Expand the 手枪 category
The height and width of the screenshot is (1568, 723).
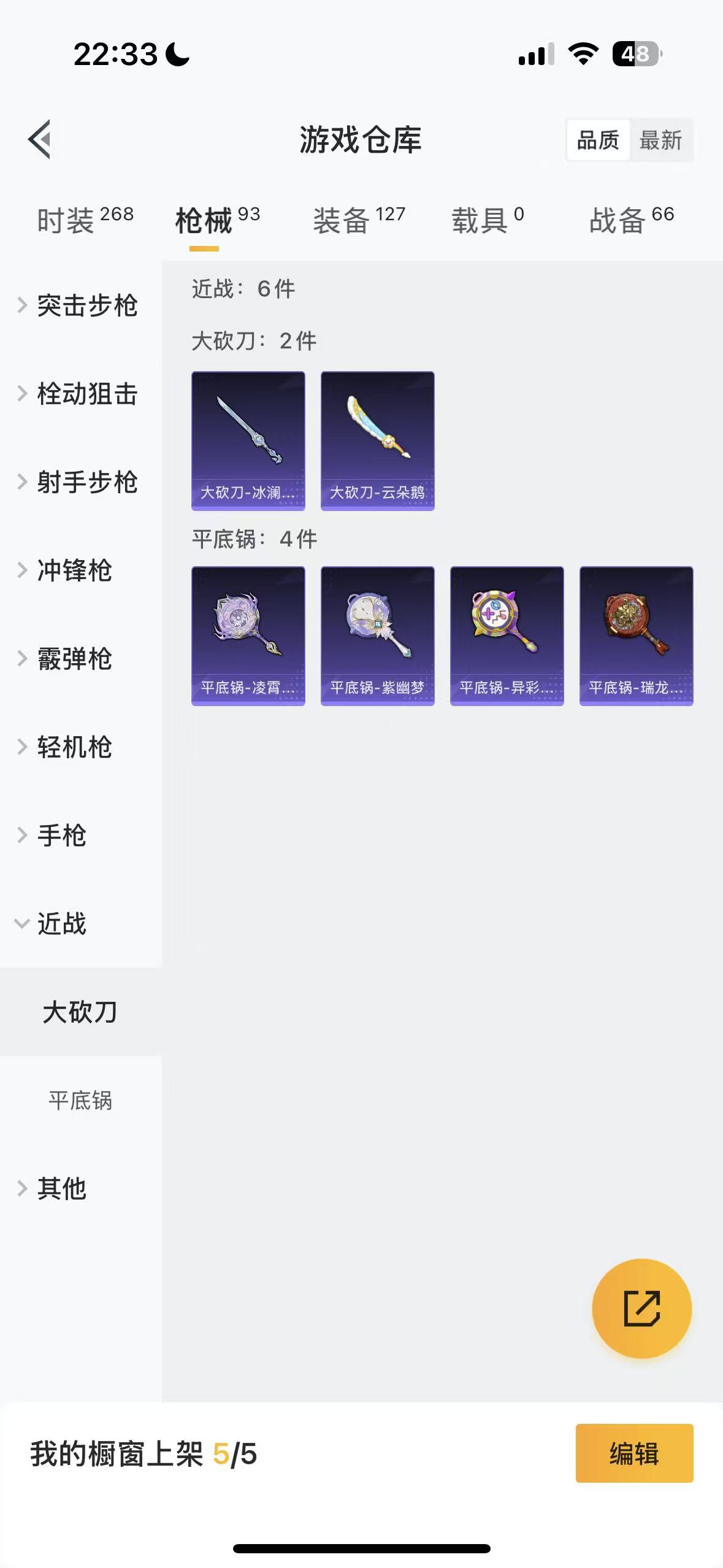(x=55, y=836)
